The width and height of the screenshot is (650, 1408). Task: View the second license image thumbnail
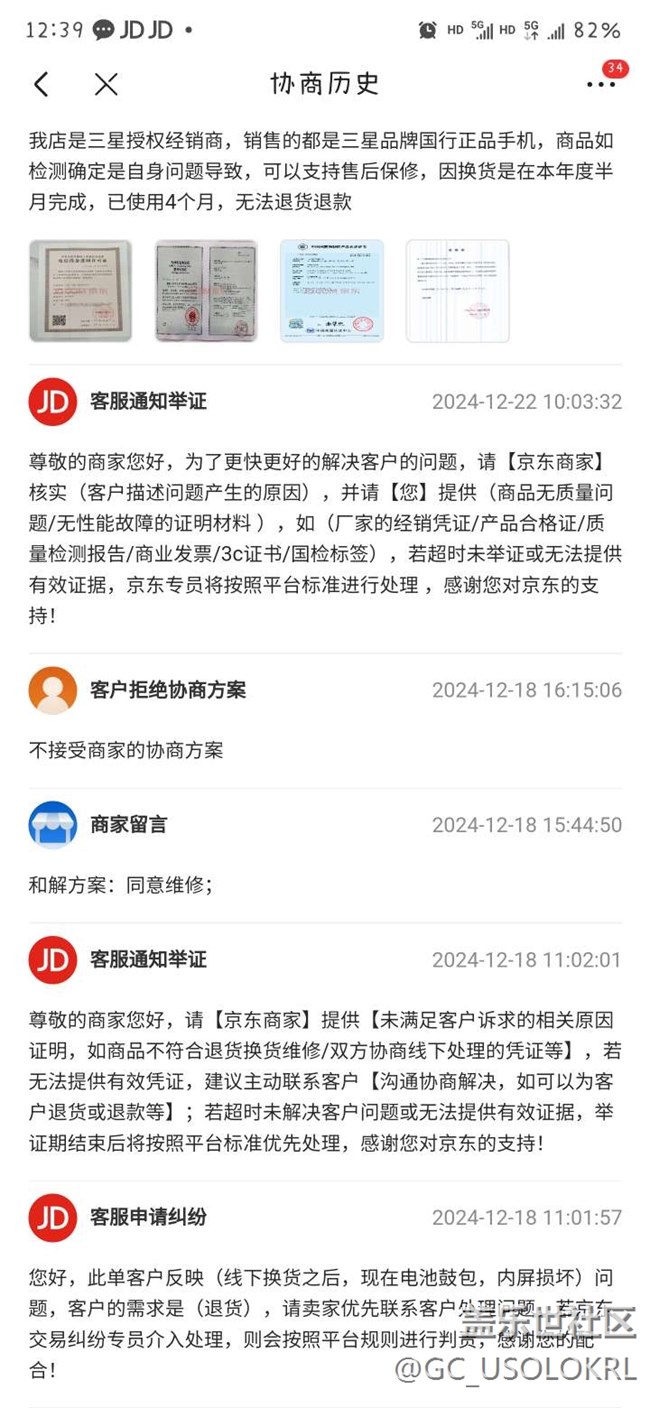tap(206, 291)
